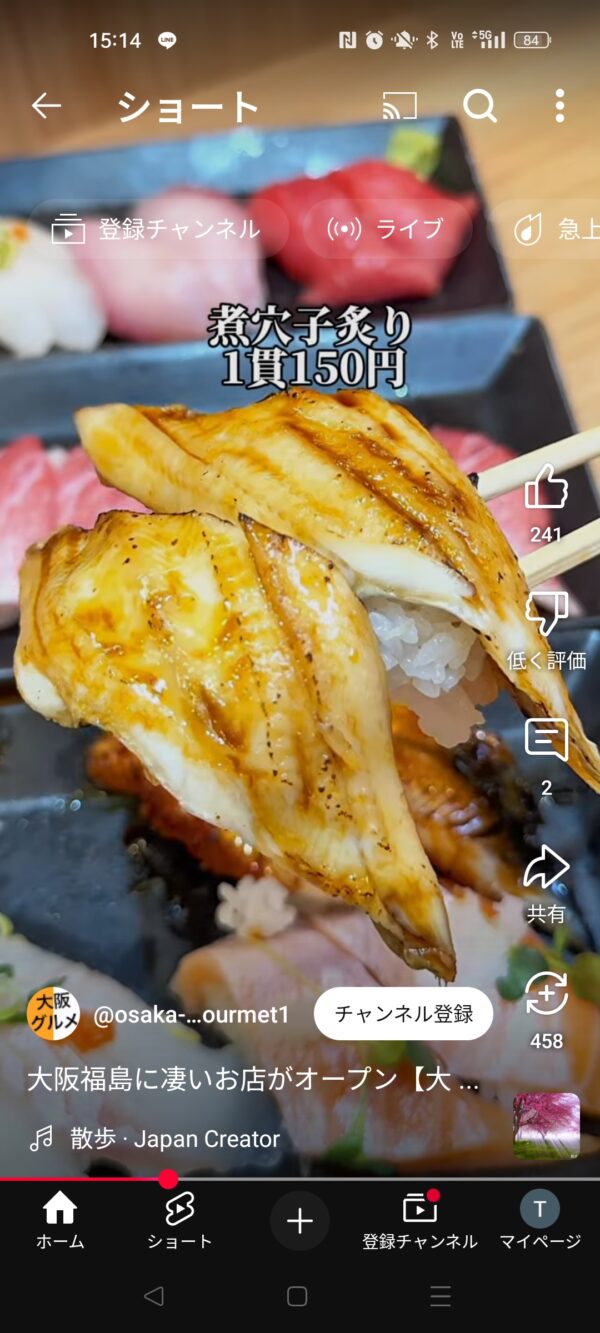Open the @osaka-...ourmet1 channel page
The image size is (600, 1333).
tap(190, 1015)
